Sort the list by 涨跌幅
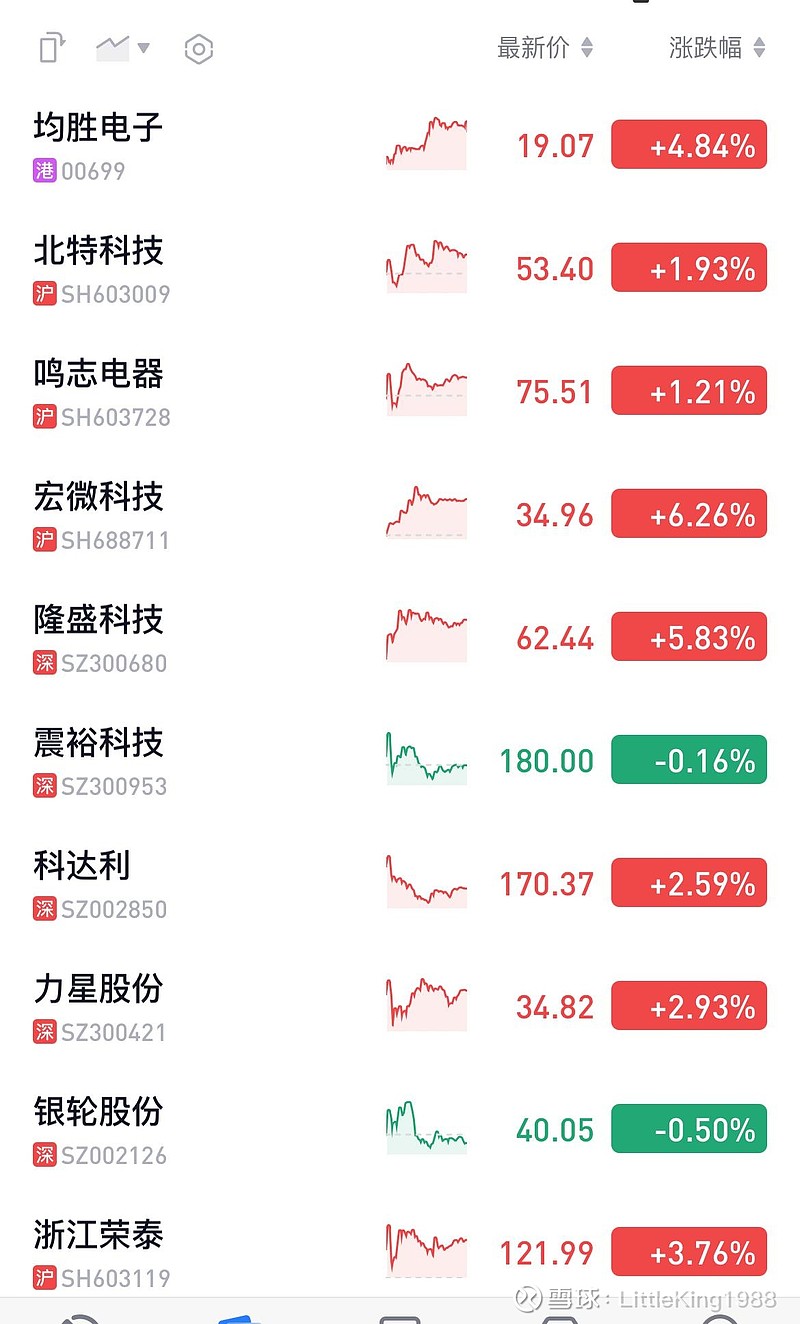The height and width of the screenshot is (1324, 800). click(716, 47)
